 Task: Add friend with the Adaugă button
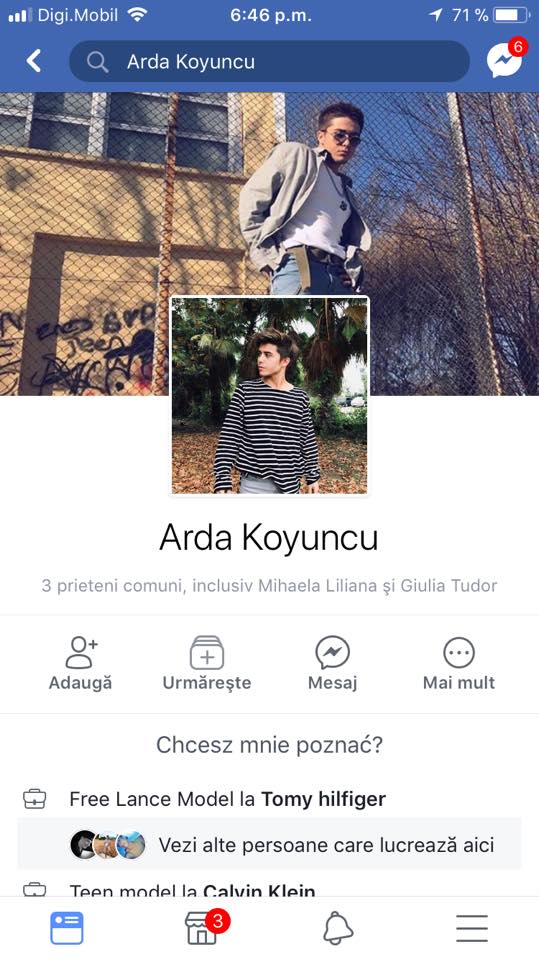[81, 664]
